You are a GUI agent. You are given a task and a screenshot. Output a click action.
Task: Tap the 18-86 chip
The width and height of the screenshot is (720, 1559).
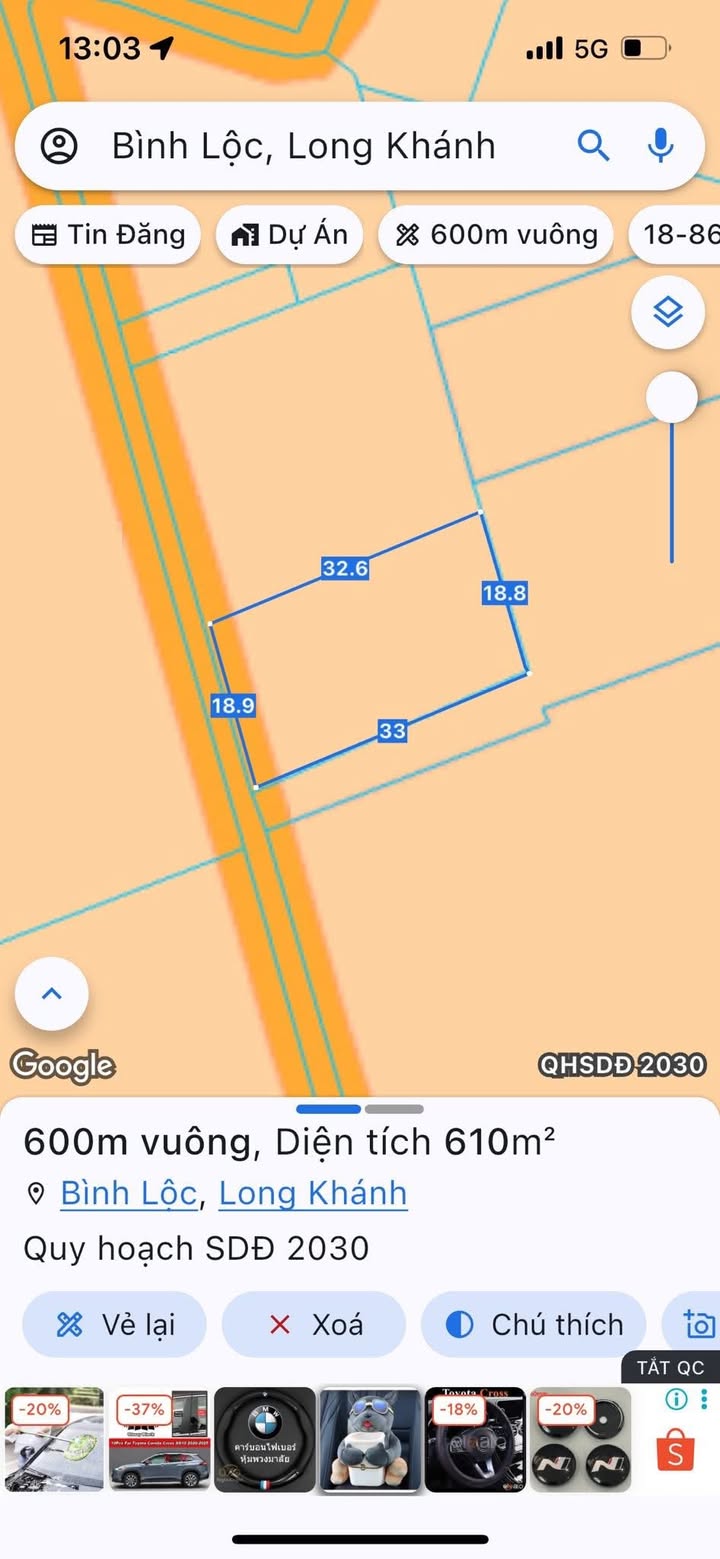[680, 235]
